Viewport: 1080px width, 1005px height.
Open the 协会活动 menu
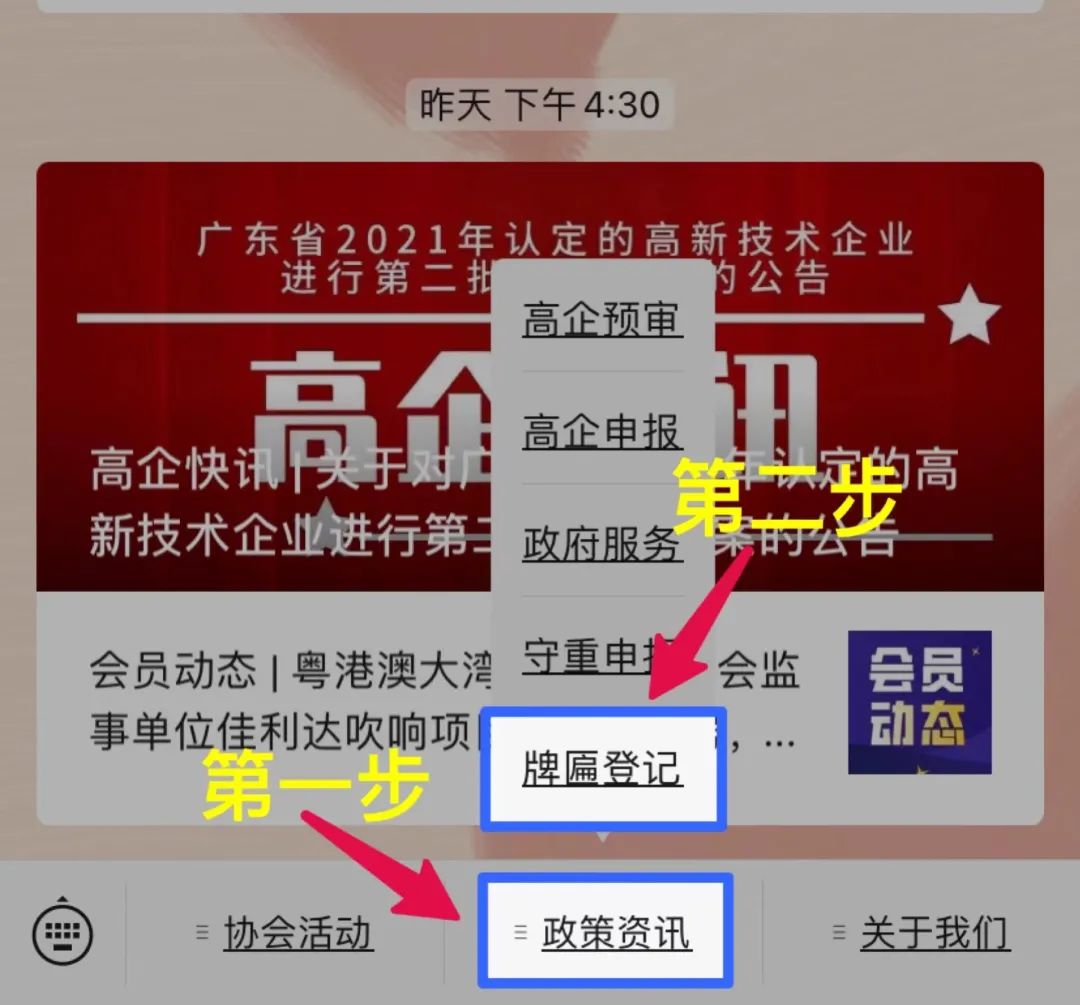297,934
